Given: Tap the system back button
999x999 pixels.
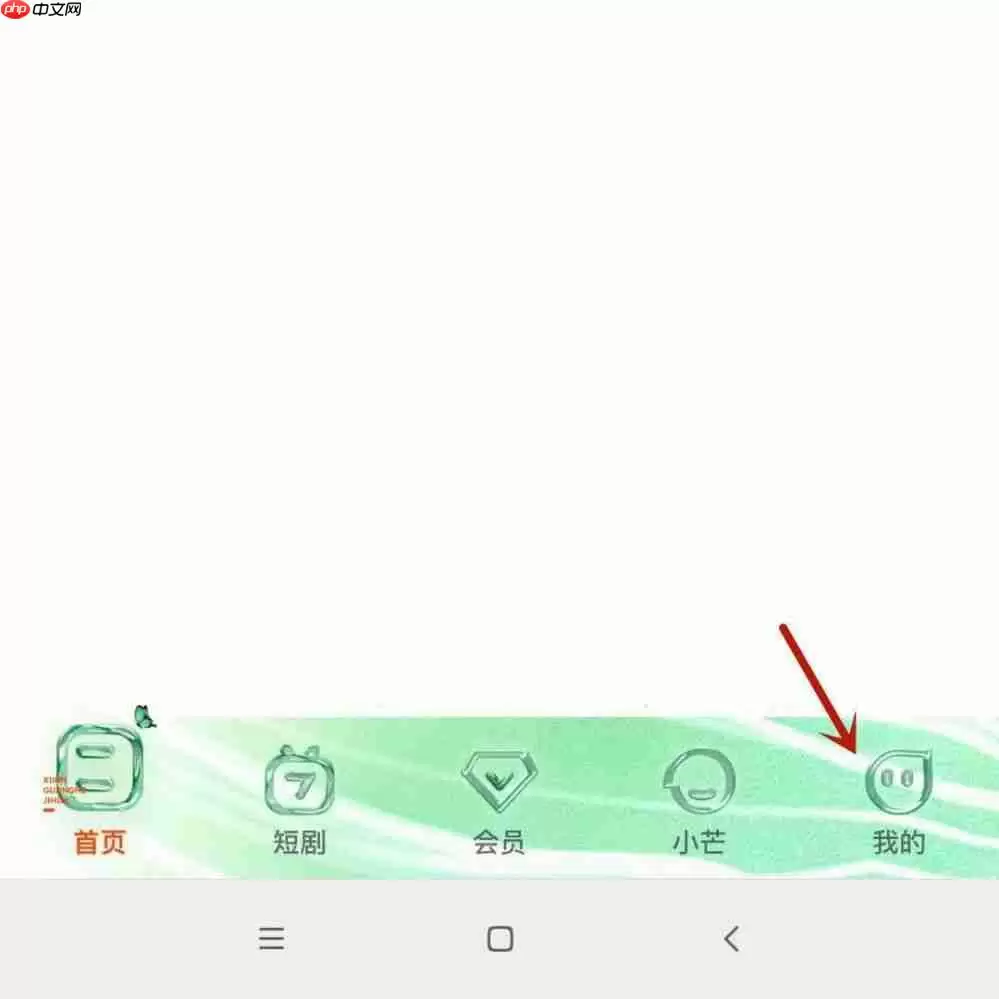Looking at the screenshot, I should (x=731, y=938).
